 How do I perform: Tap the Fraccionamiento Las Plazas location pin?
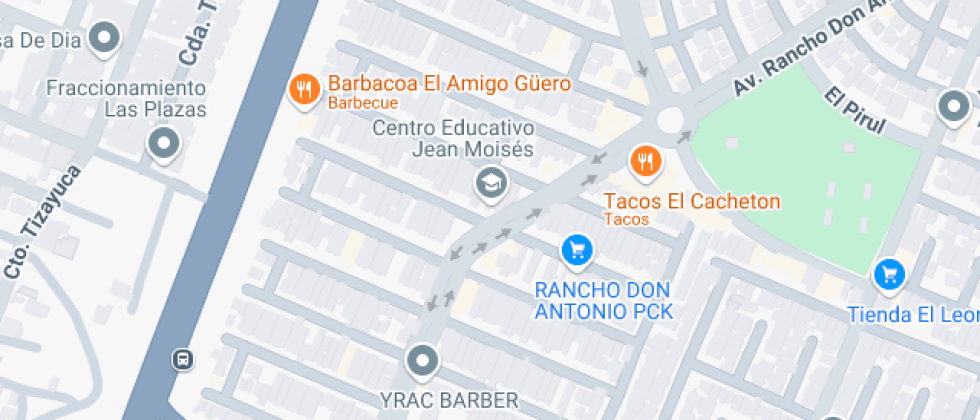pos(163,144)
